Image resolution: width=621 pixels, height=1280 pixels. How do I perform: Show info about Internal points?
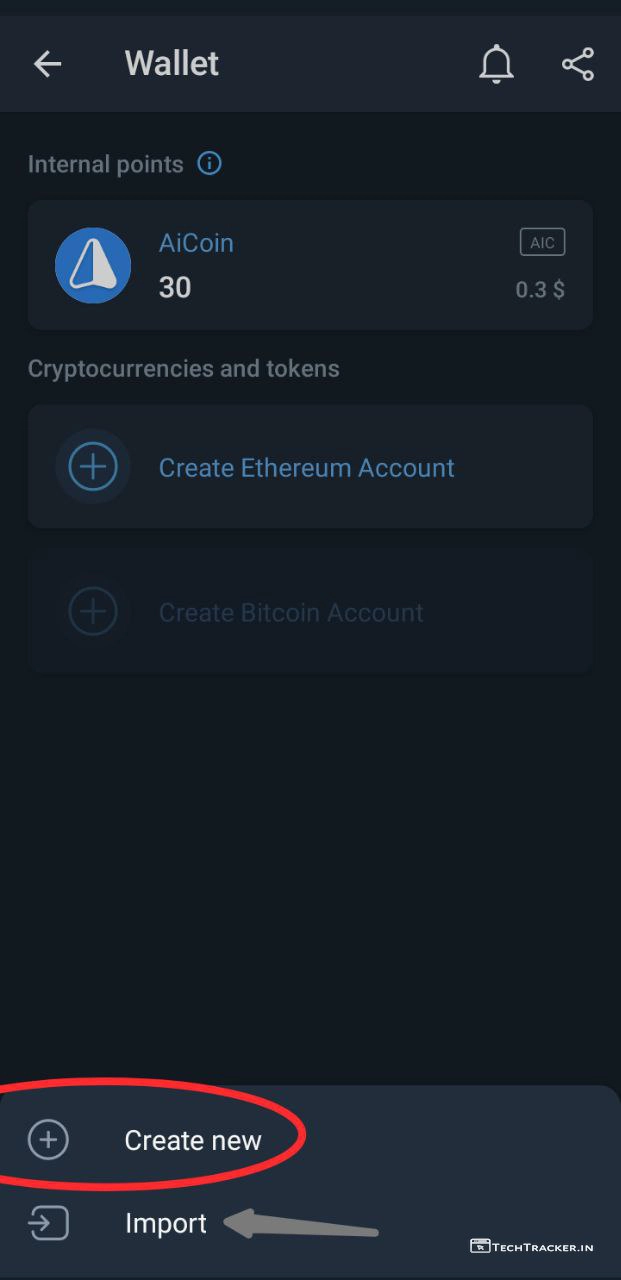209,163
